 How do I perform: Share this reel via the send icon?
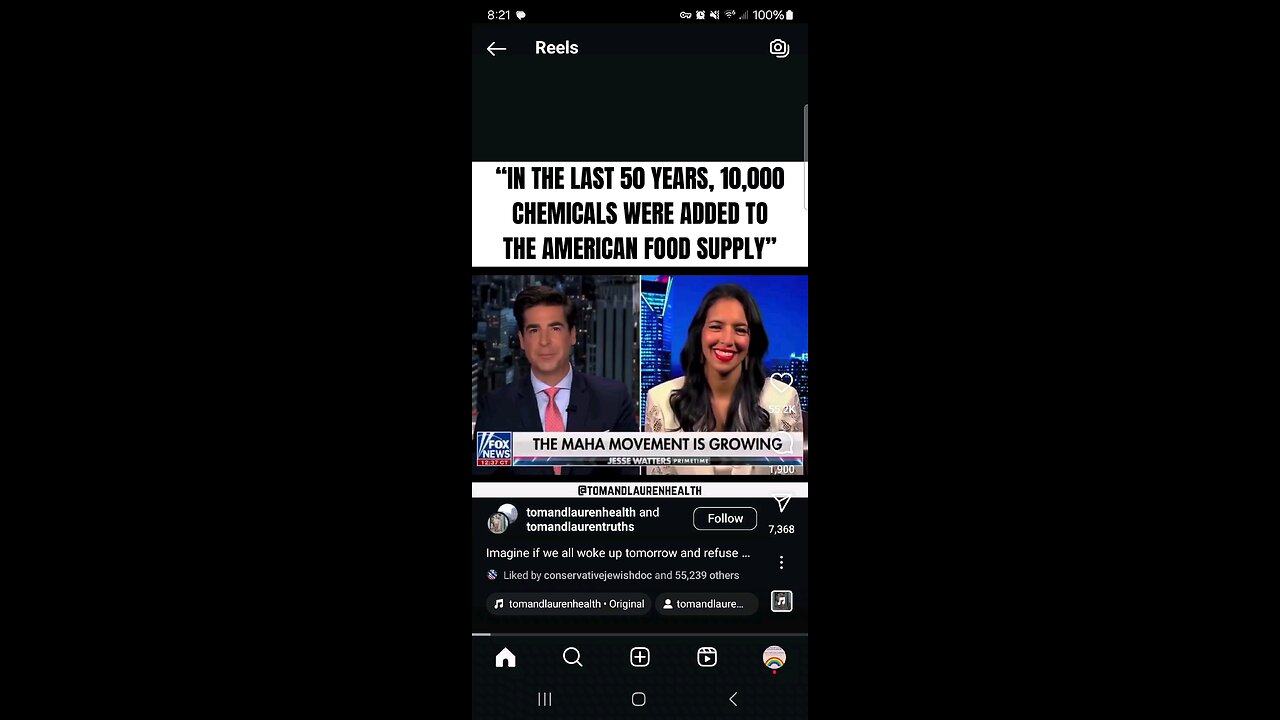[782, 504]
